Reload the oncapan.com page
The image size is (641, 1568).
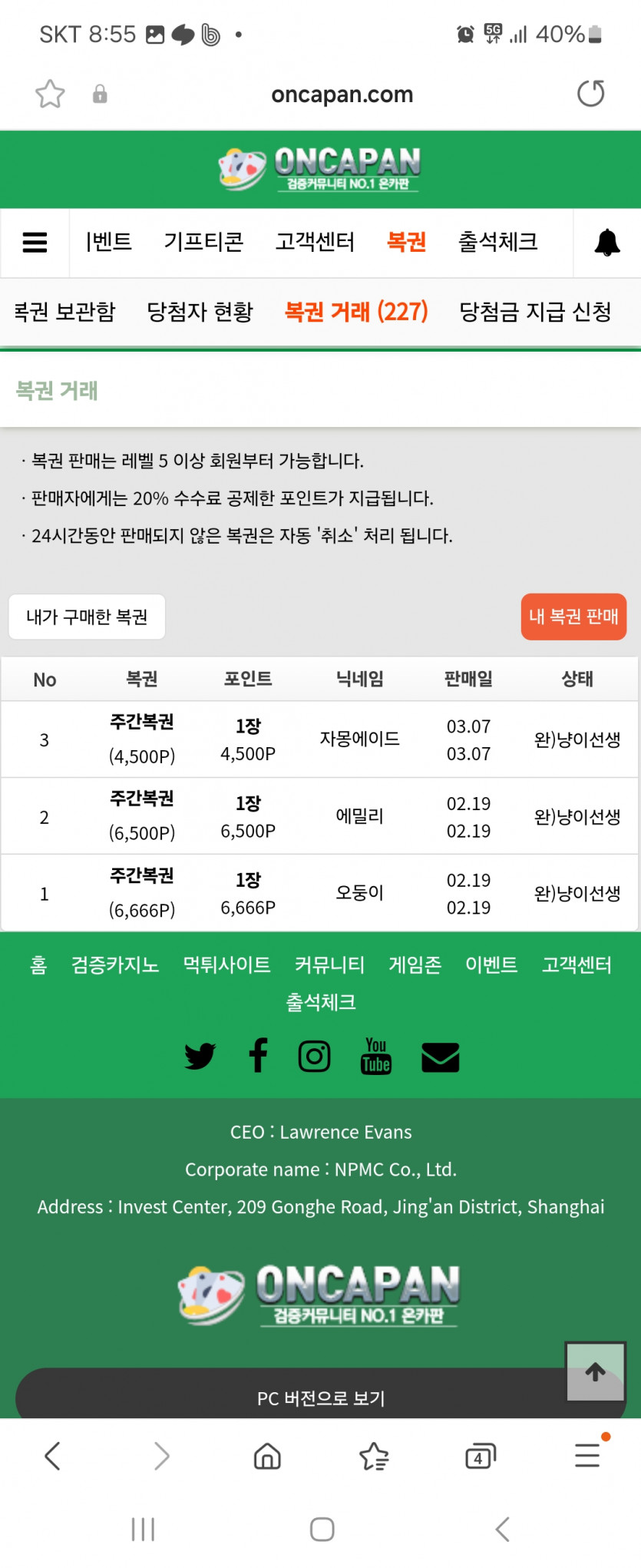click(x=590, y=94)
